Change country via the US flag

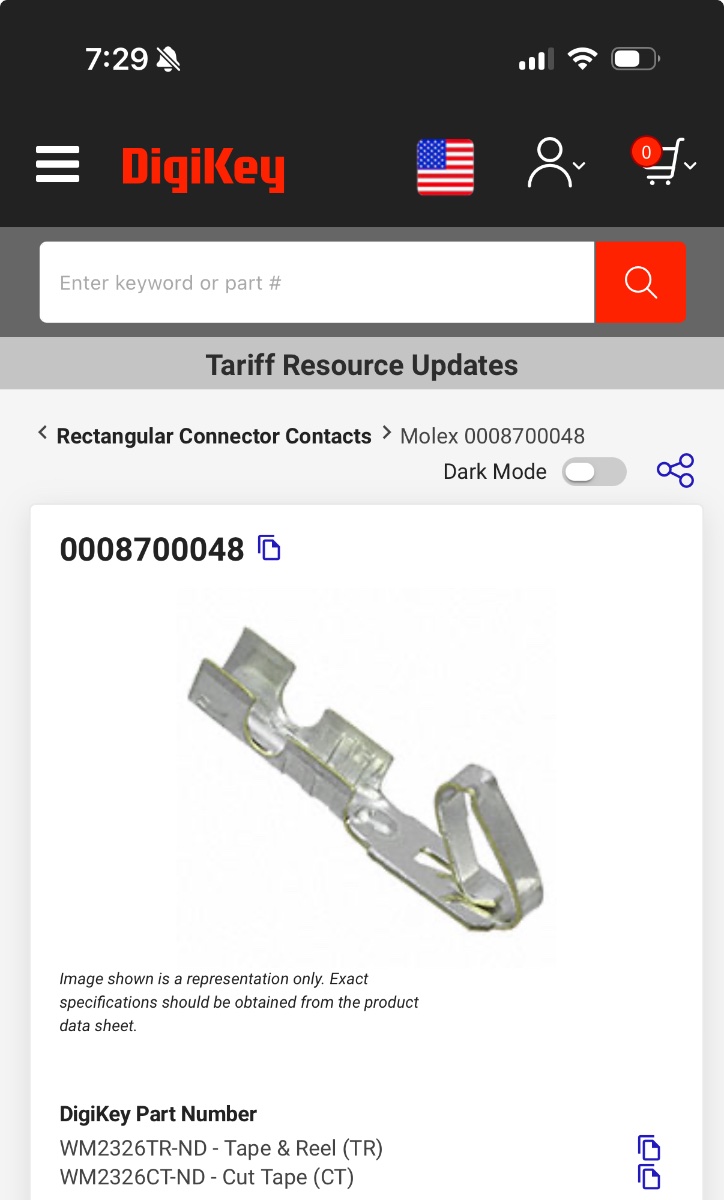pyautogui.click(x=445, y=166)
